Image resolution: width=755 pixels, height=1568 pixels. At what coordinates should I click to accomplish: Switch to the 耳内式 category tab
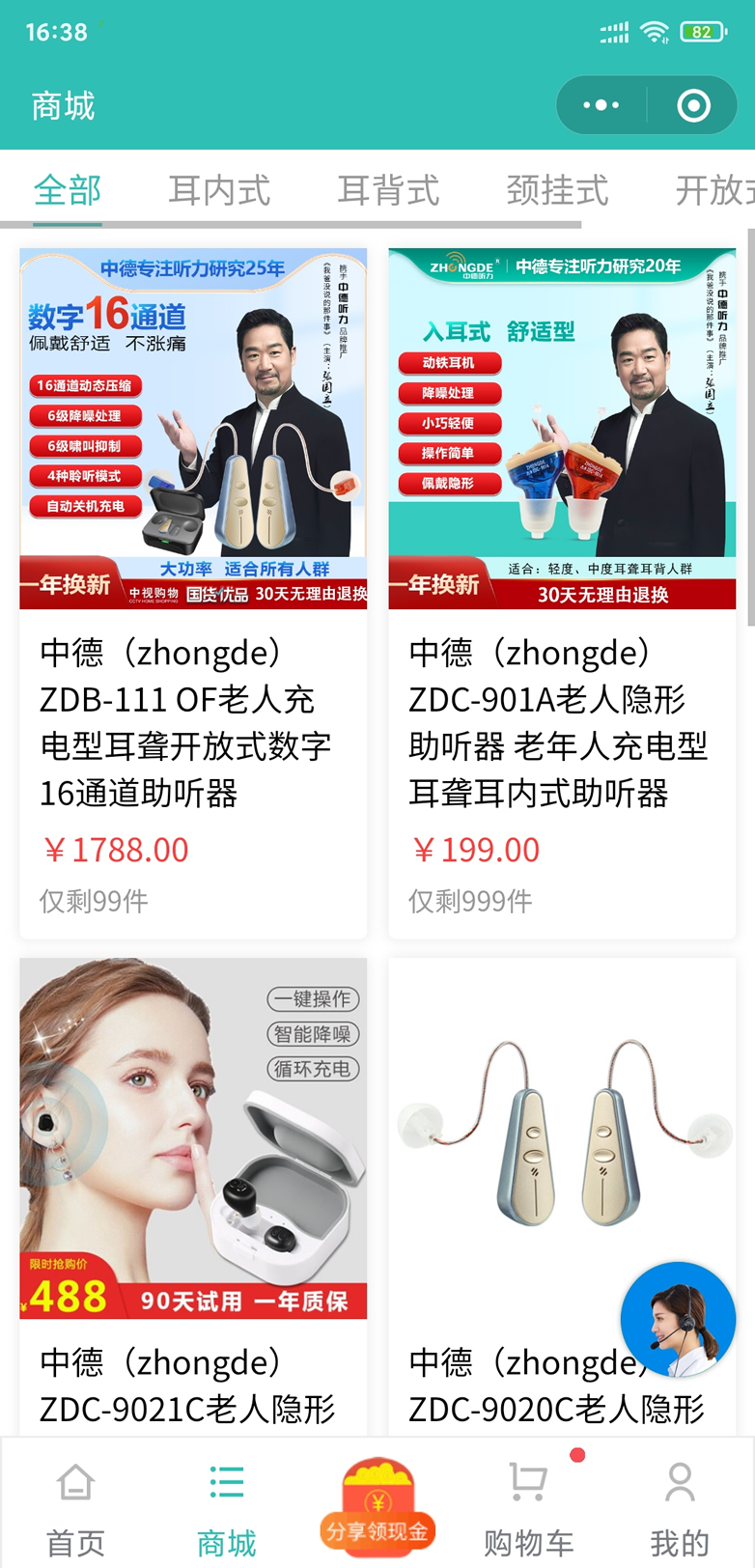[x=219, y=190]
